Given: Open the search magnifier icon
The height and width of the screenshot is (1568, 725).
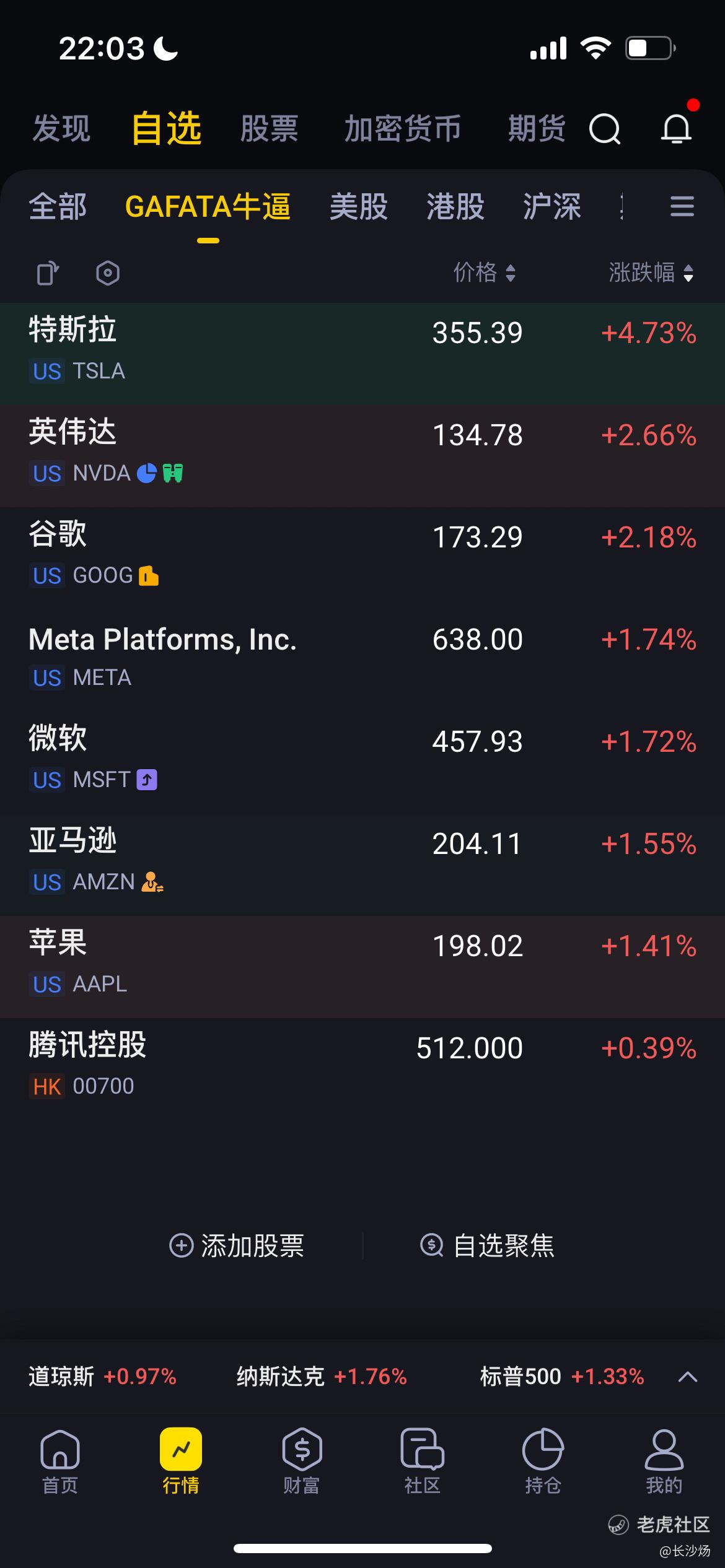Looking at the screenshot, I should point(605,129).
